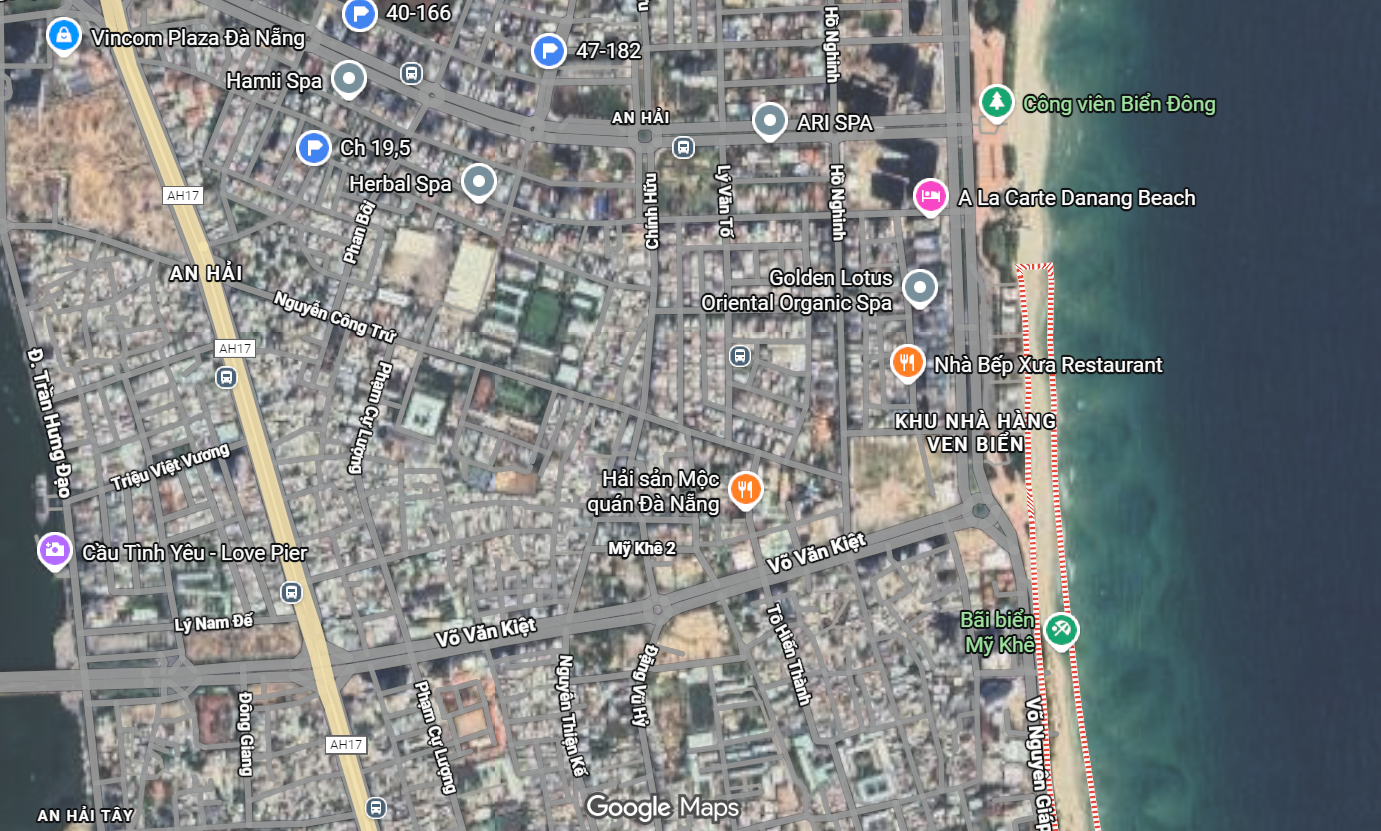Select A La Carte Danang Beach hotel pin

[x=930, y=196]
